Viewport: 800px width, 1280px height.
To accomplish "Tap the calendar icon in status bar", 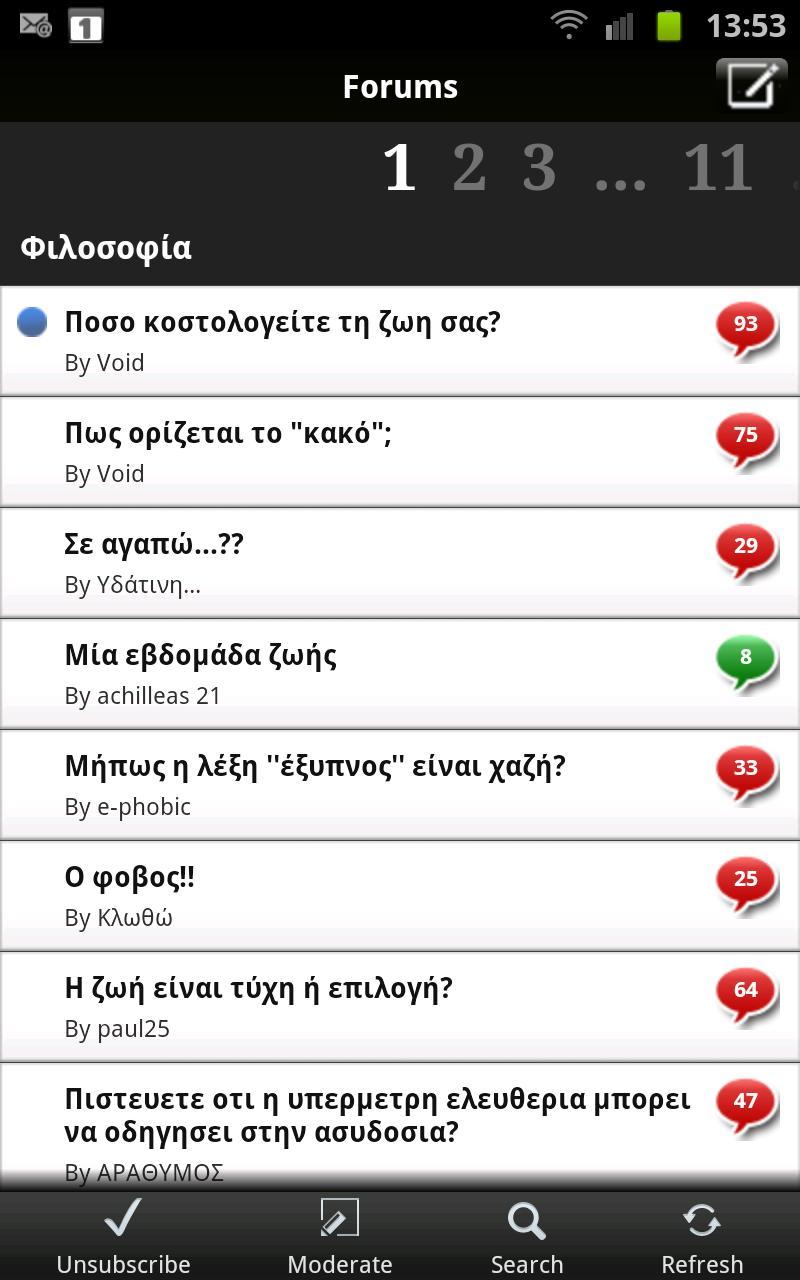I will coord(85,27).
